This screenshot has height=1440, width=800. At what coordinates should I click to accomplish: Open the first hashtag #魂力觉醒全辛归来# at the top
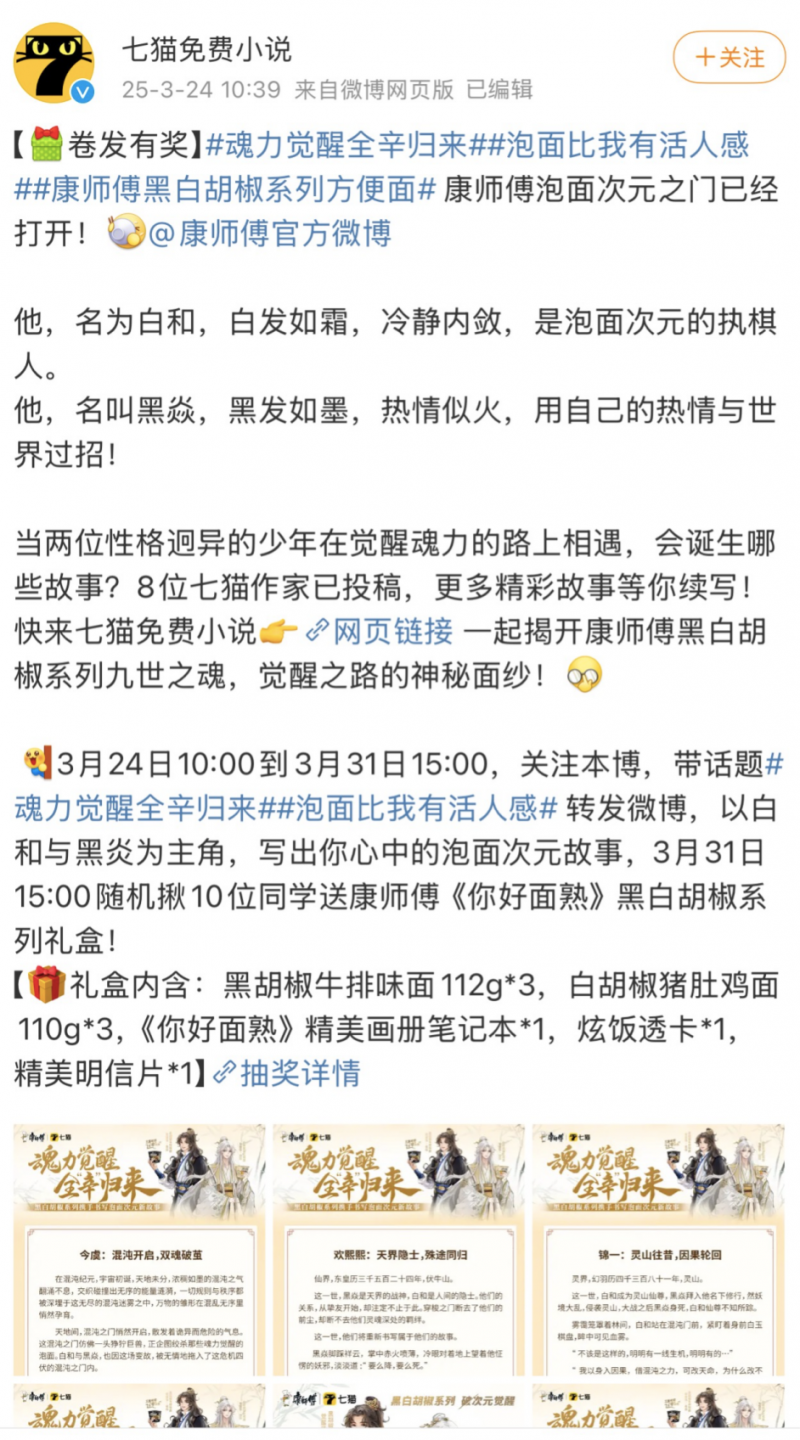tap(336, 145)
